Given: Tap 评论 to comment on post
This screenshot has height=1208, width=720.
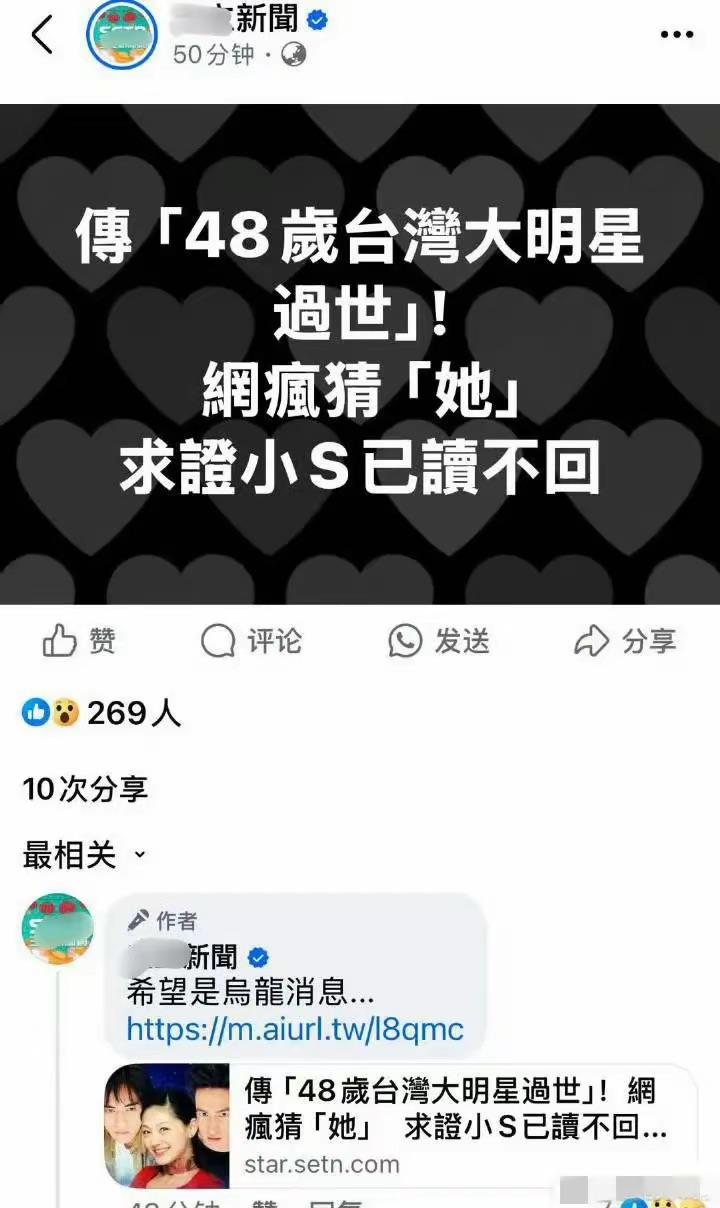Looking at the screenshot, I should click(x=252, y=641).
